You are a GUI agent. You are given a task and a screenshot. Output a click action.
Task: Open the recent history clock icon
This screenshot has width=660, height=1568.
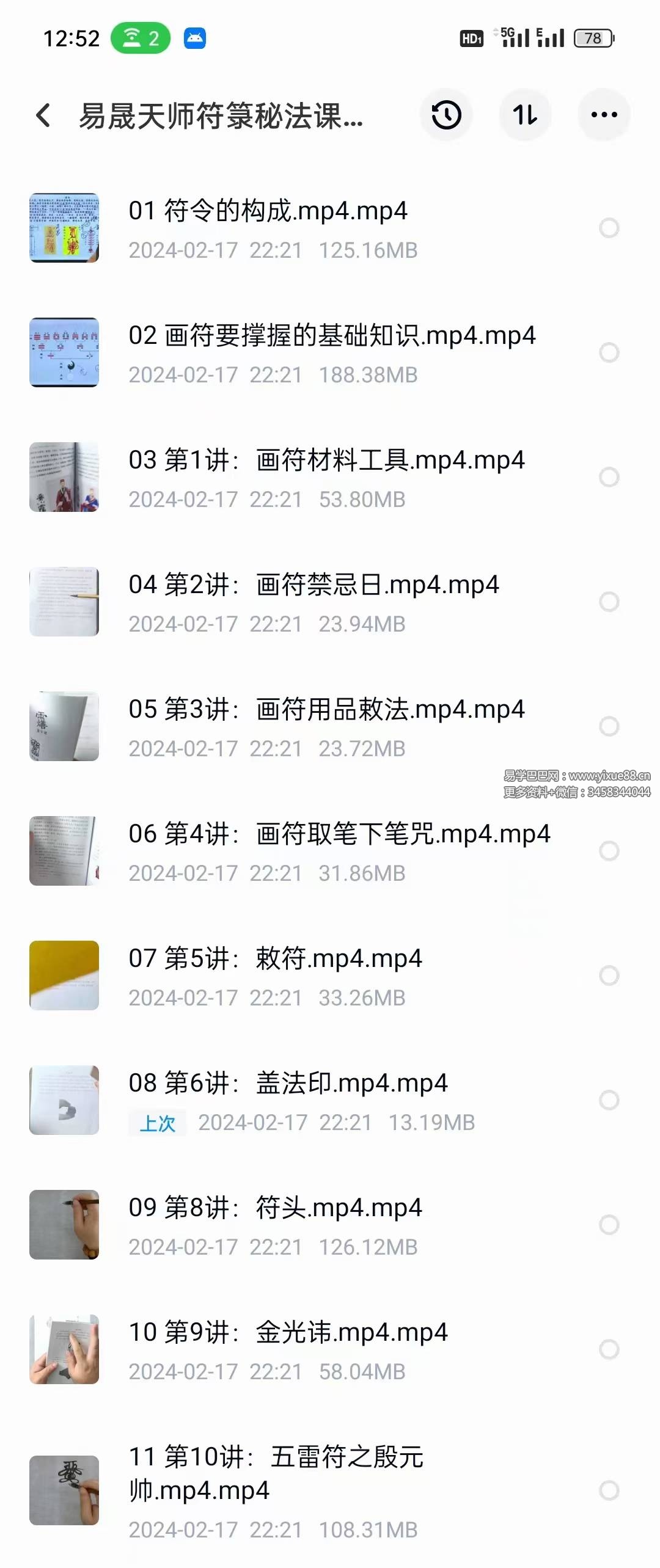pyautogui.click(x=446, y=115)
